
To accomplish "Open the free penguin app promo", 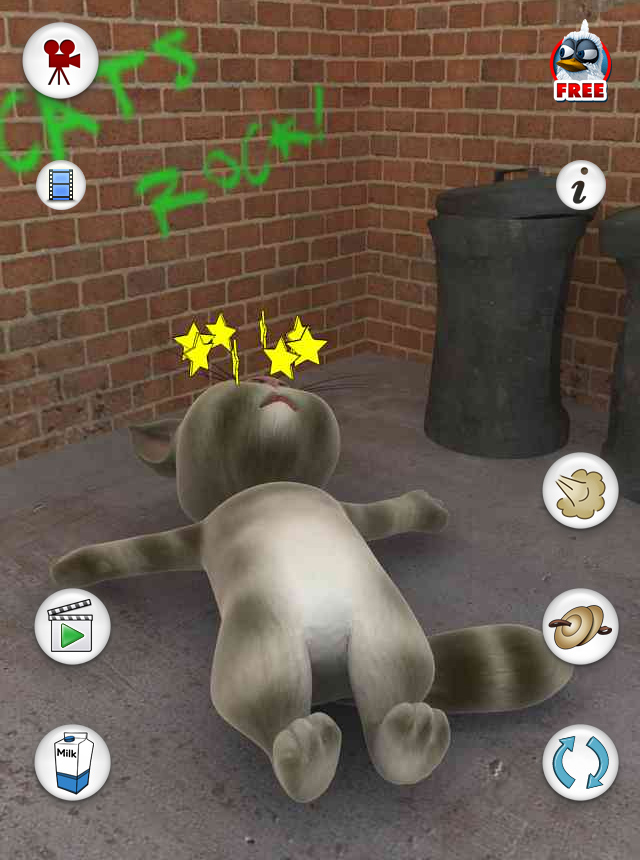I will point(580,63).
